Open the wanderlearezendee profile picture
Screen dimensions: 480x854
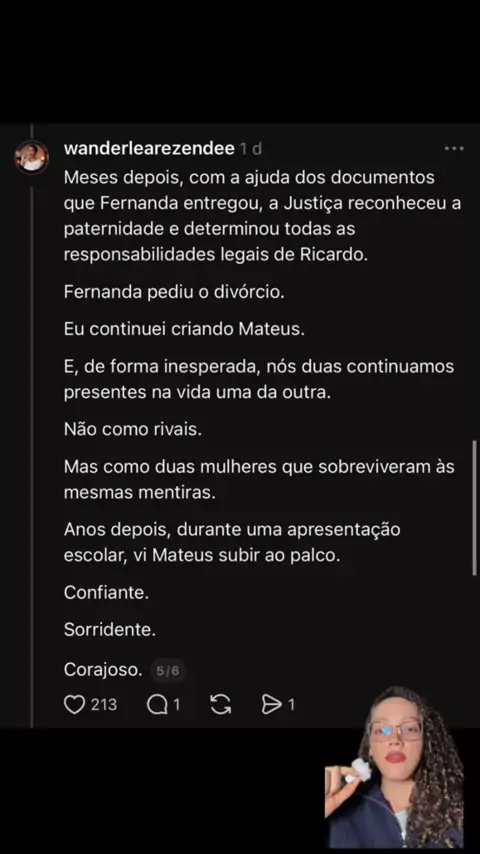point(32,157)
